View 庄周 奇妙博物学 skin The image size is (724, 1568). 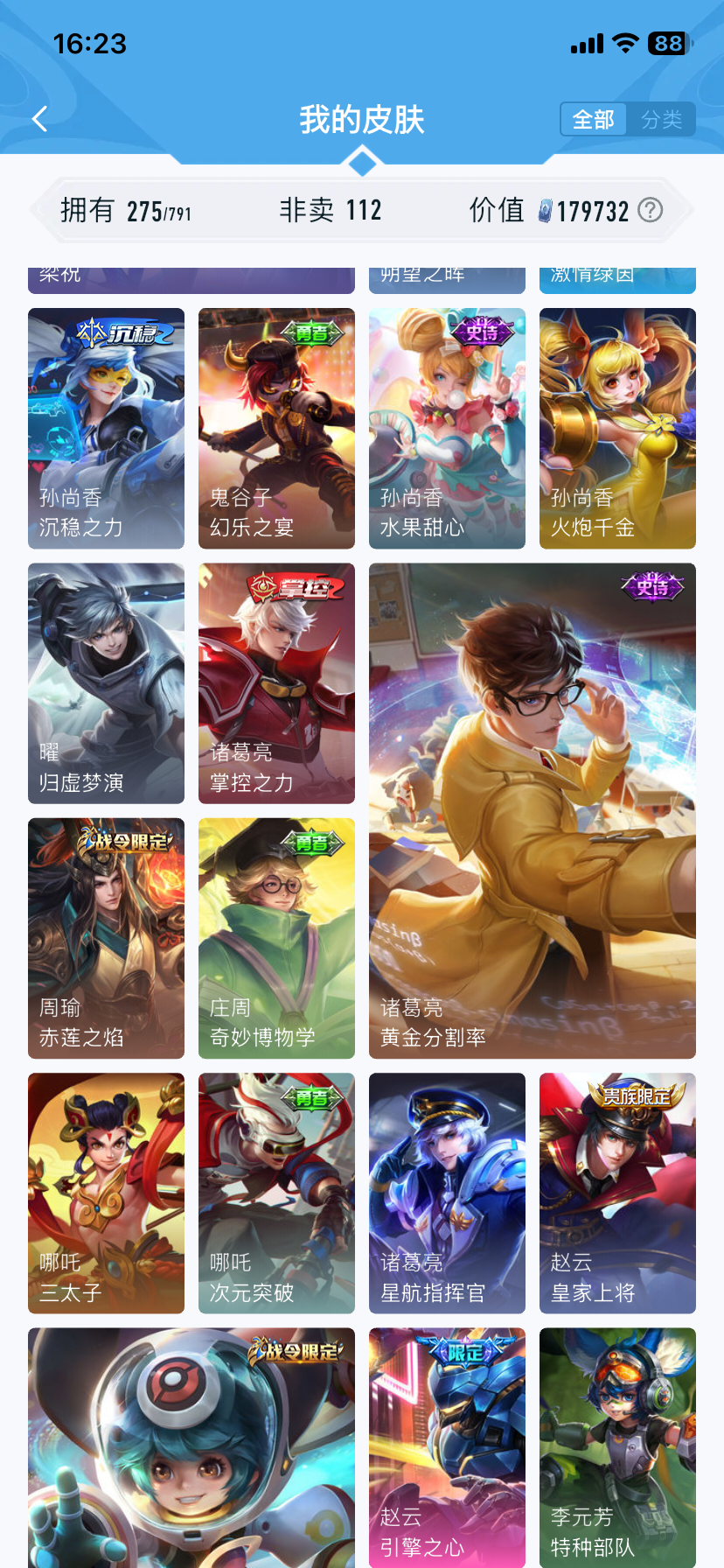(276, 939)
